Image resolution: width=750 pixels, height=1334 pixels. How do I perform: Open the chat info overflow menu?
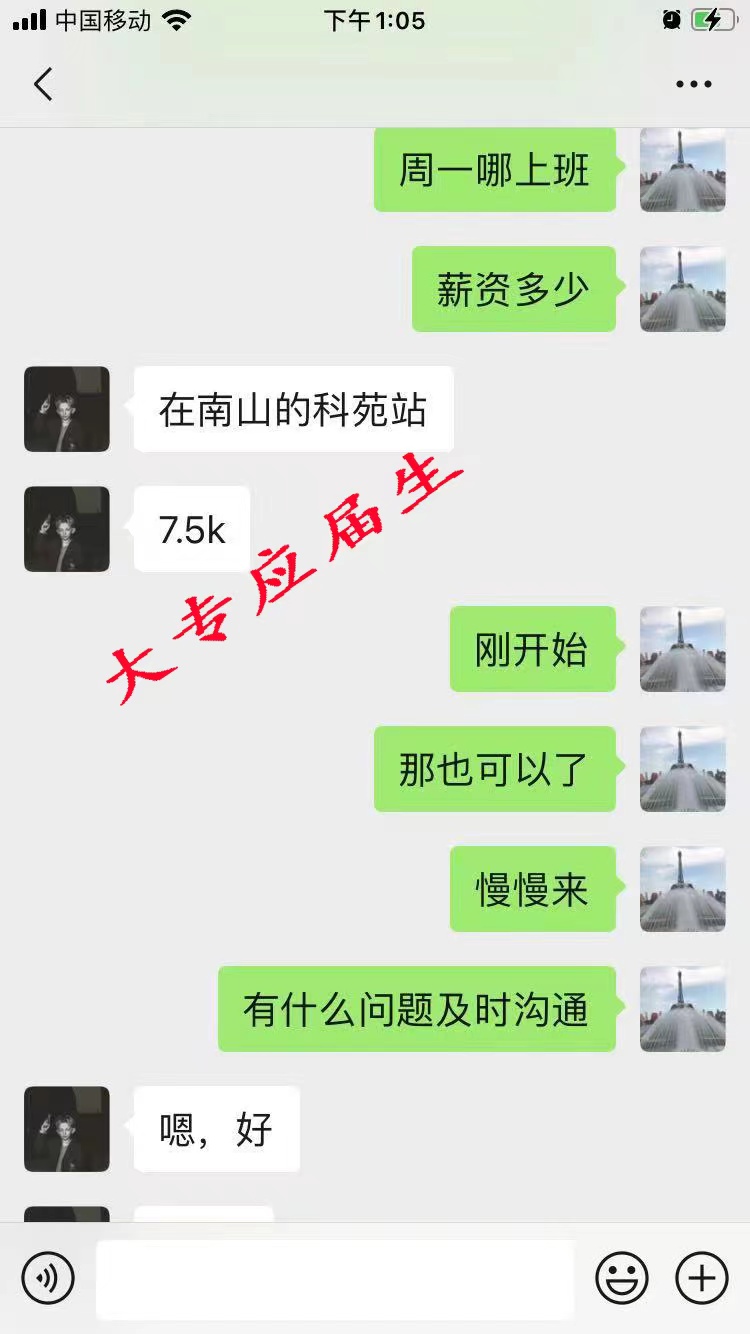pyautogui.click(x=693, y=84)
